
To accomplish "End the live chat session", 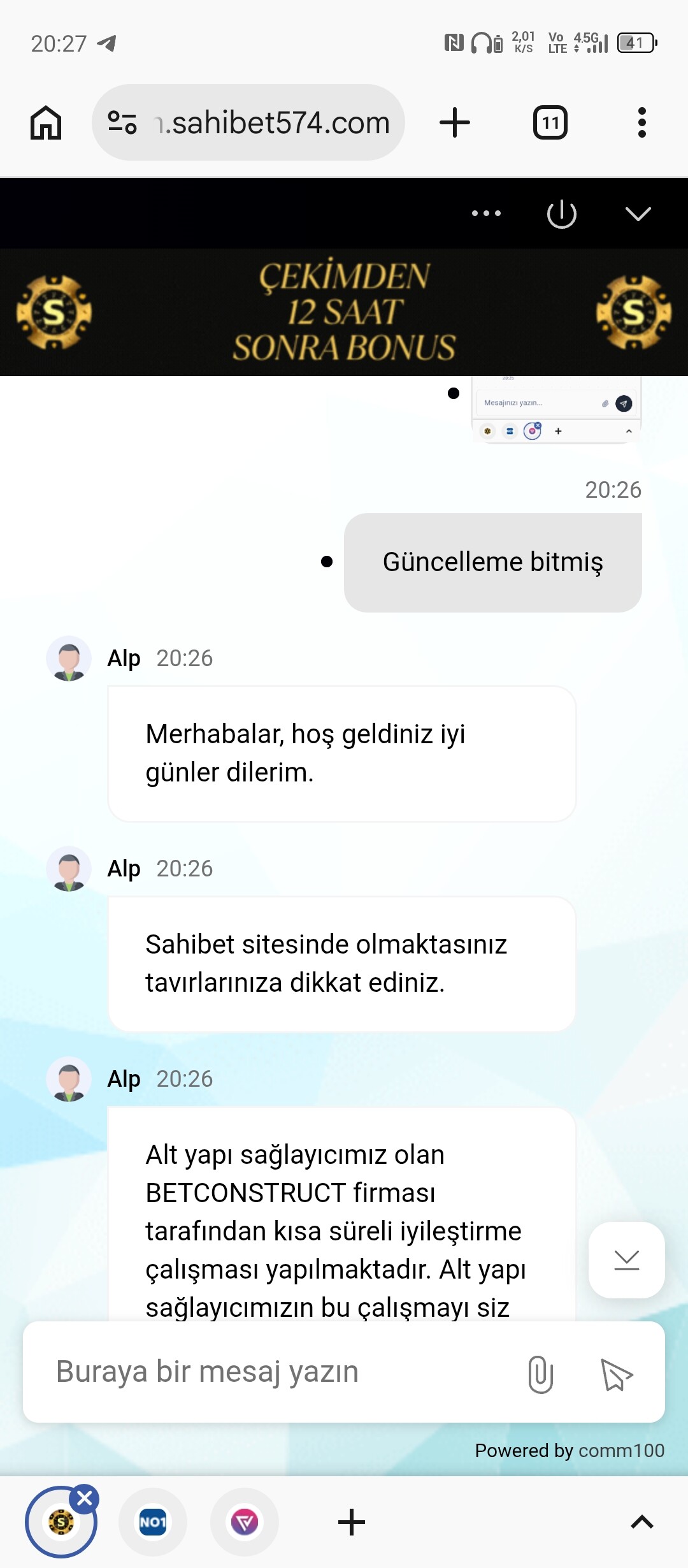I will (561, 214).
